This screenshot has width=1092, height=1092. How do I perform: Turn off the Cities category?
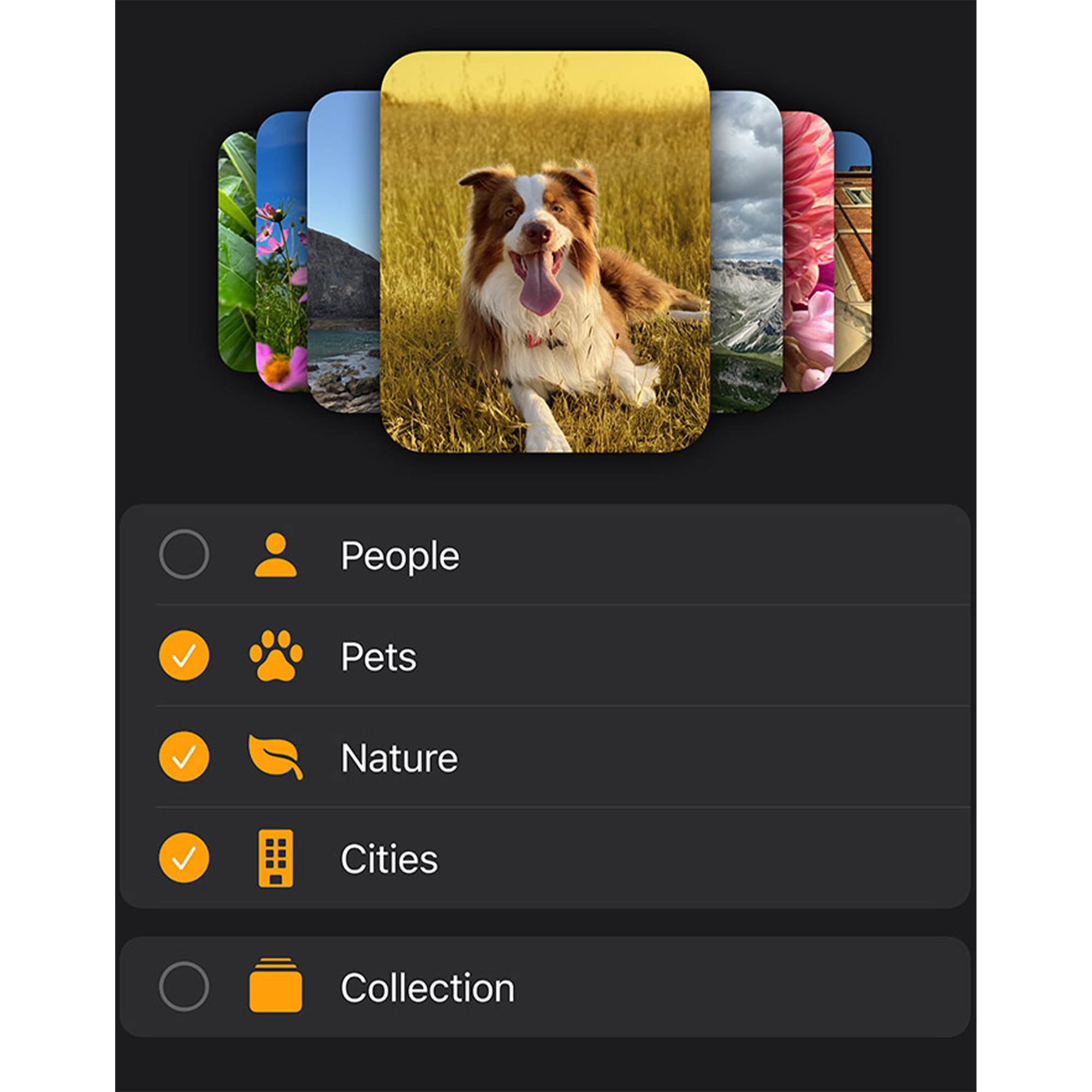[183, 857]
